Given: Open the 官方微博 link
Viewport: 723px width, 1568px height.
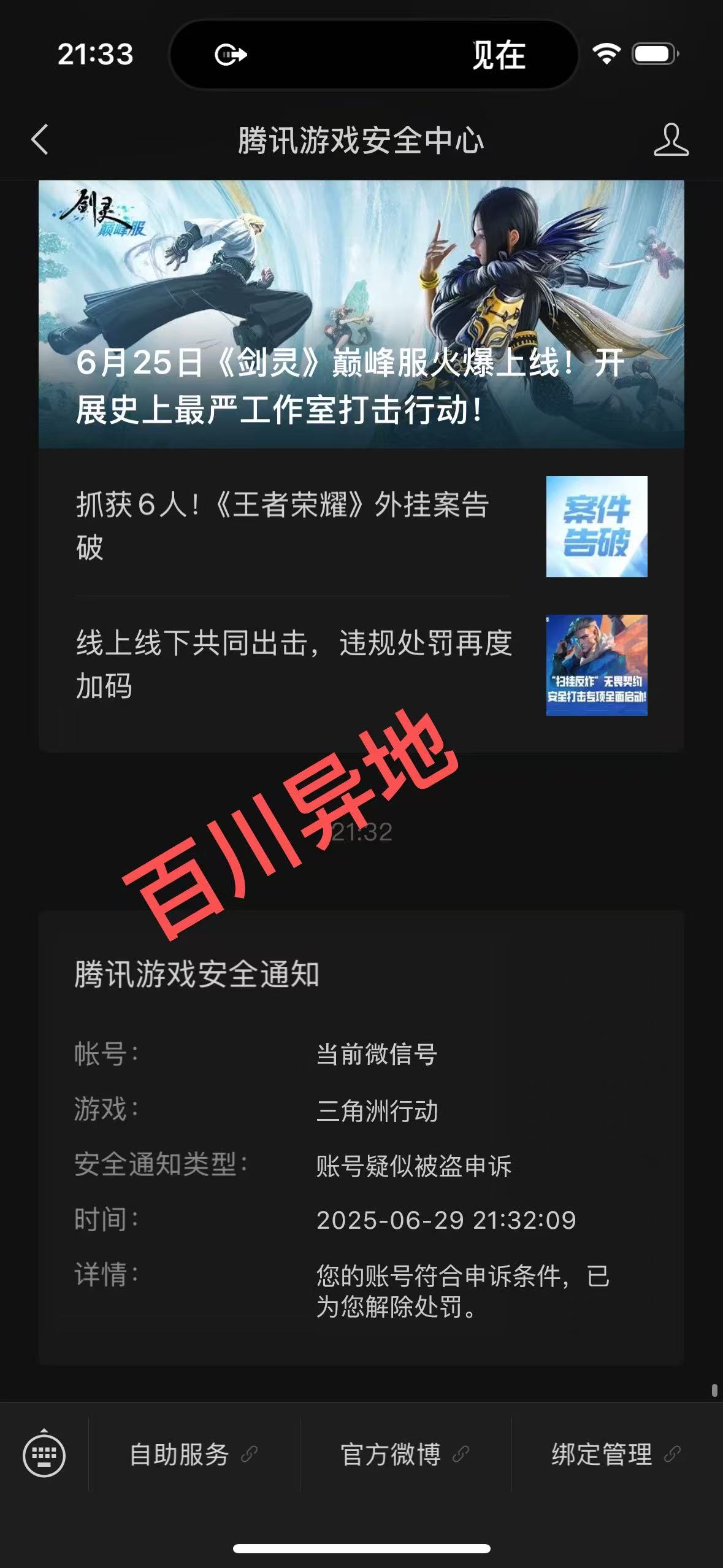Looking at the screenshot, I should (x=405, y=1455).
